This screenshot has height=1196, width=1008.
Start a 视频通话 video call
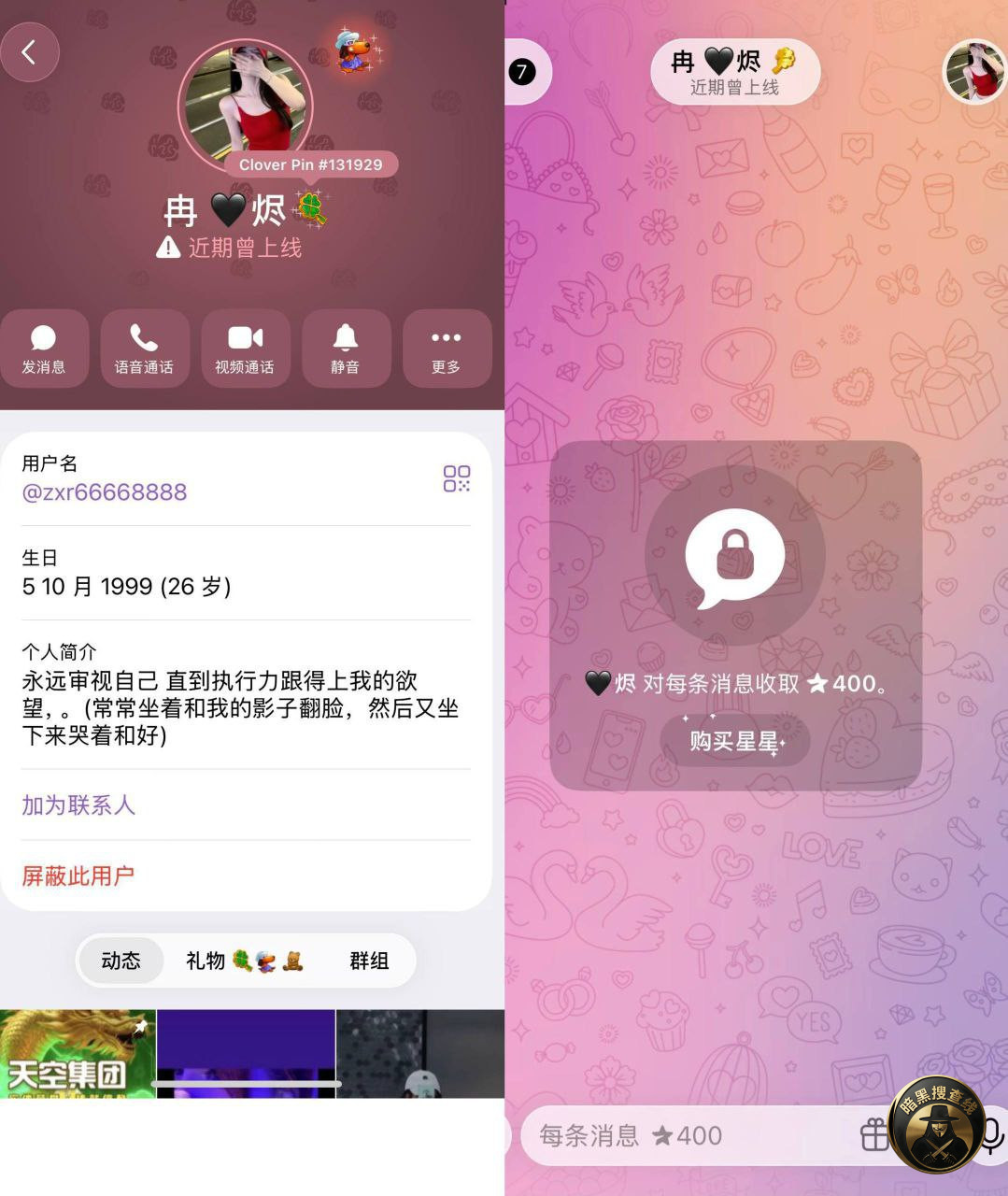[x=245, y=349]
